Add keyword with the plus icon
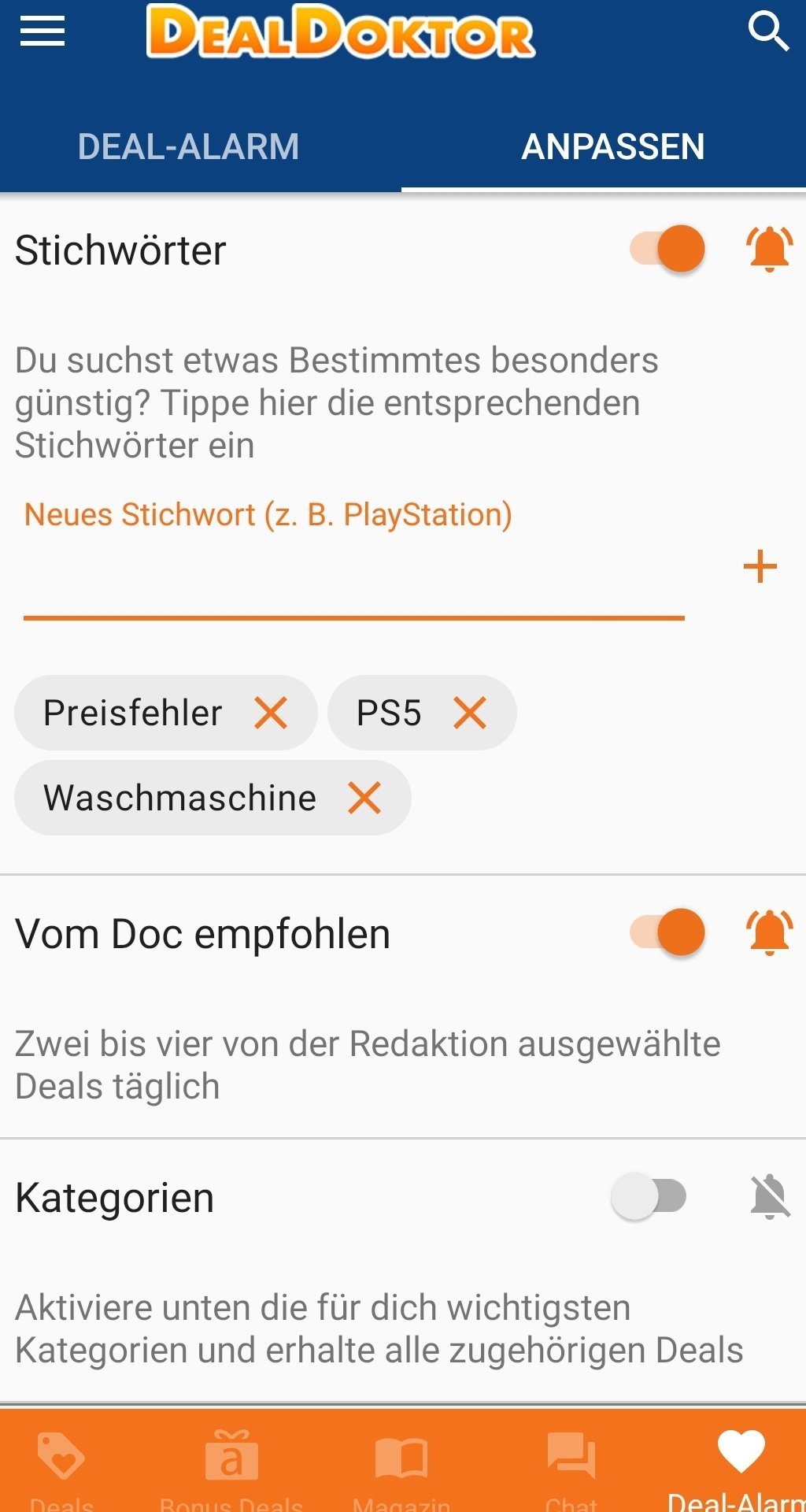Image resolution: width=806 pixels, height=1512 pixels. click(760, 567)
